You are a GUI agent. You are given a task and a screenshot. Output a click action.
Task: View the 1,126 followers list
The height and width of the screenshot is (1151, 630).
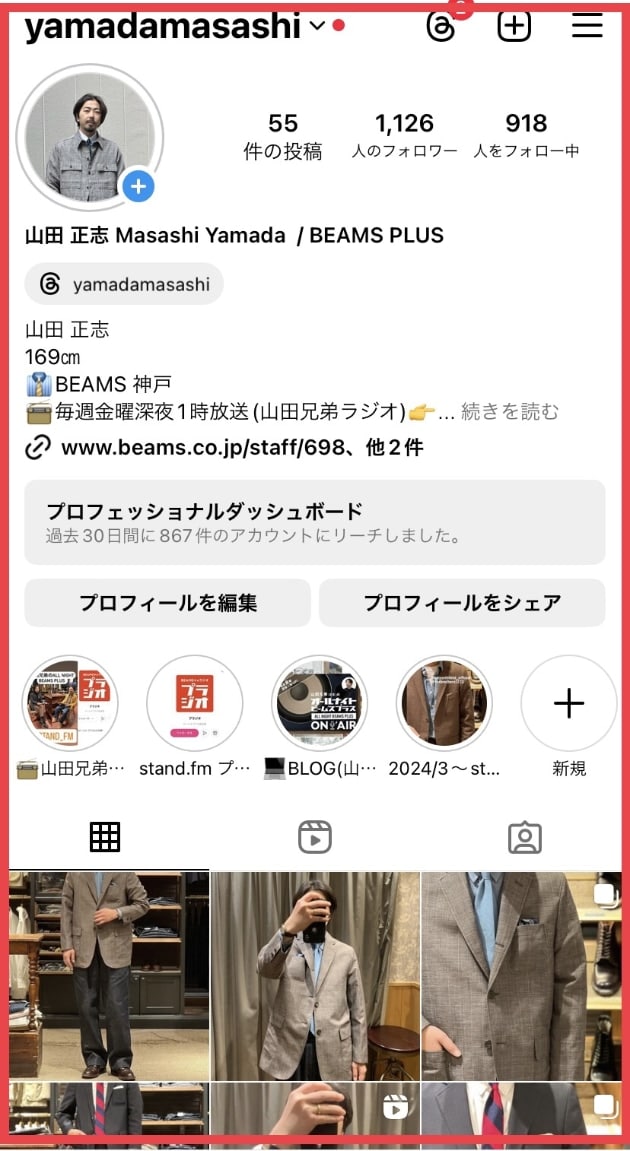404,136
